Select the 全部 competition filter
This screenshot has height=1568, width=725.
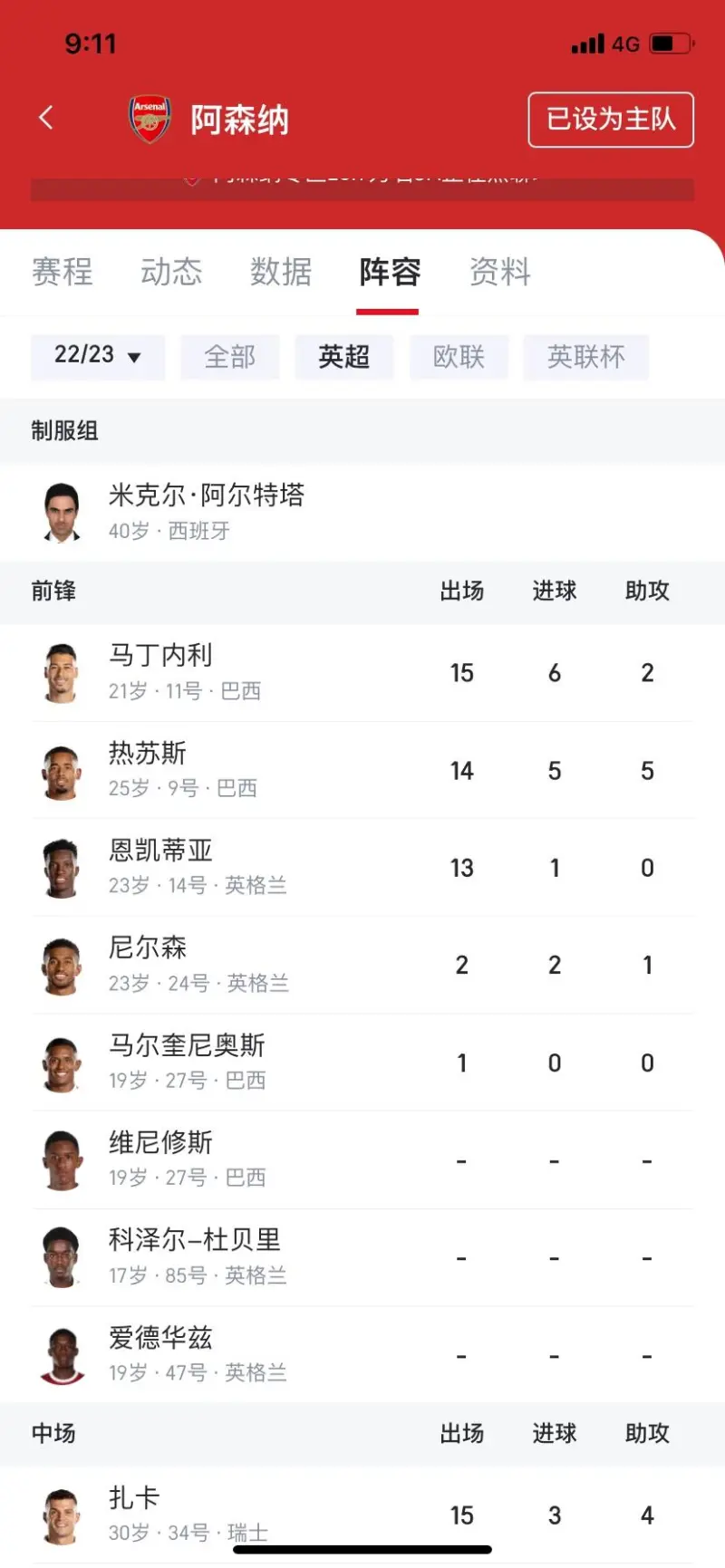pos(230,356)
